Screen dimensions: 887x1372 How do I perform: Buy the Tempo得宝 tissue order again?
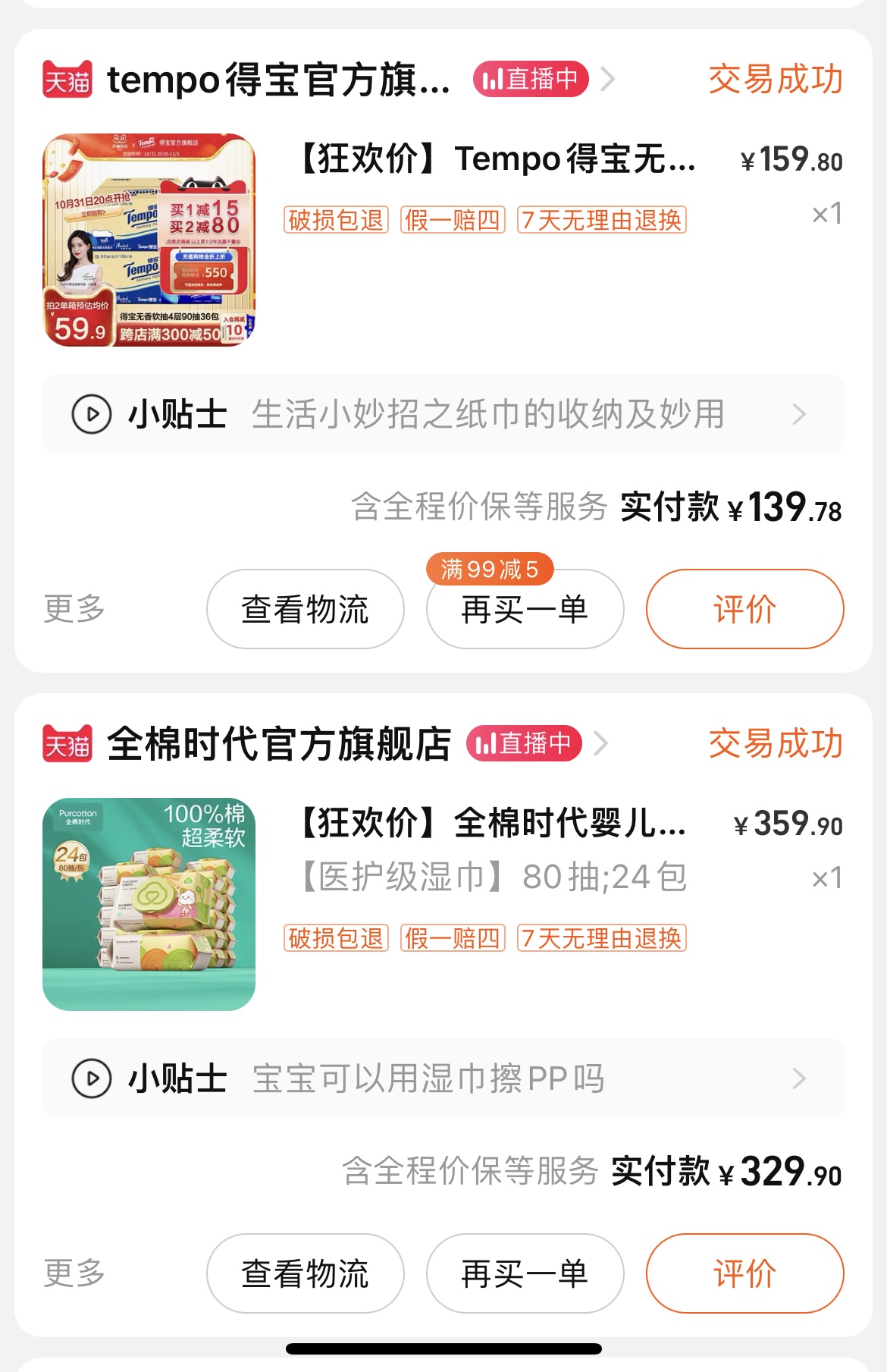(525, 609)
